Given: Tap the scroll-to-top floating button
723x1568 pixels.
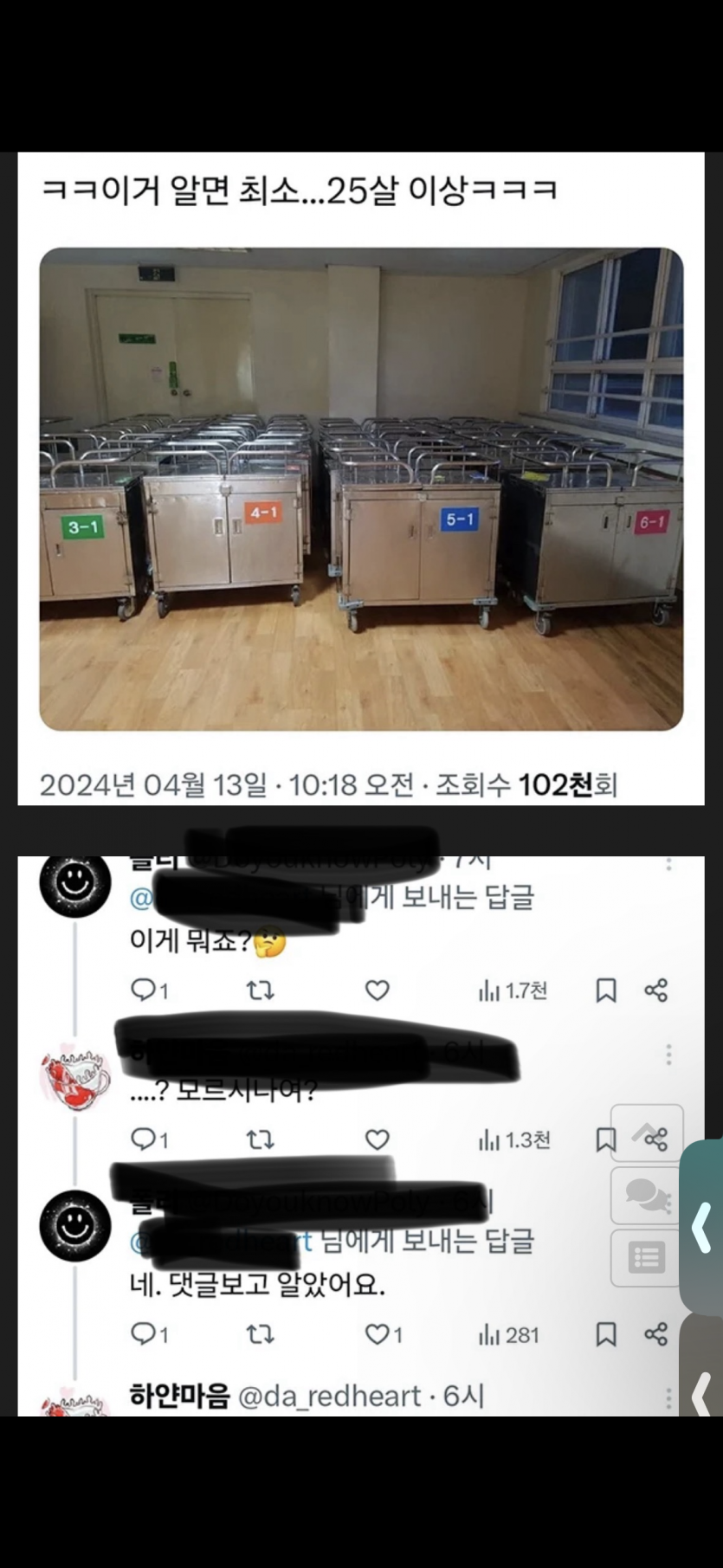Looking at the screenshot, I should (647, 1132).
